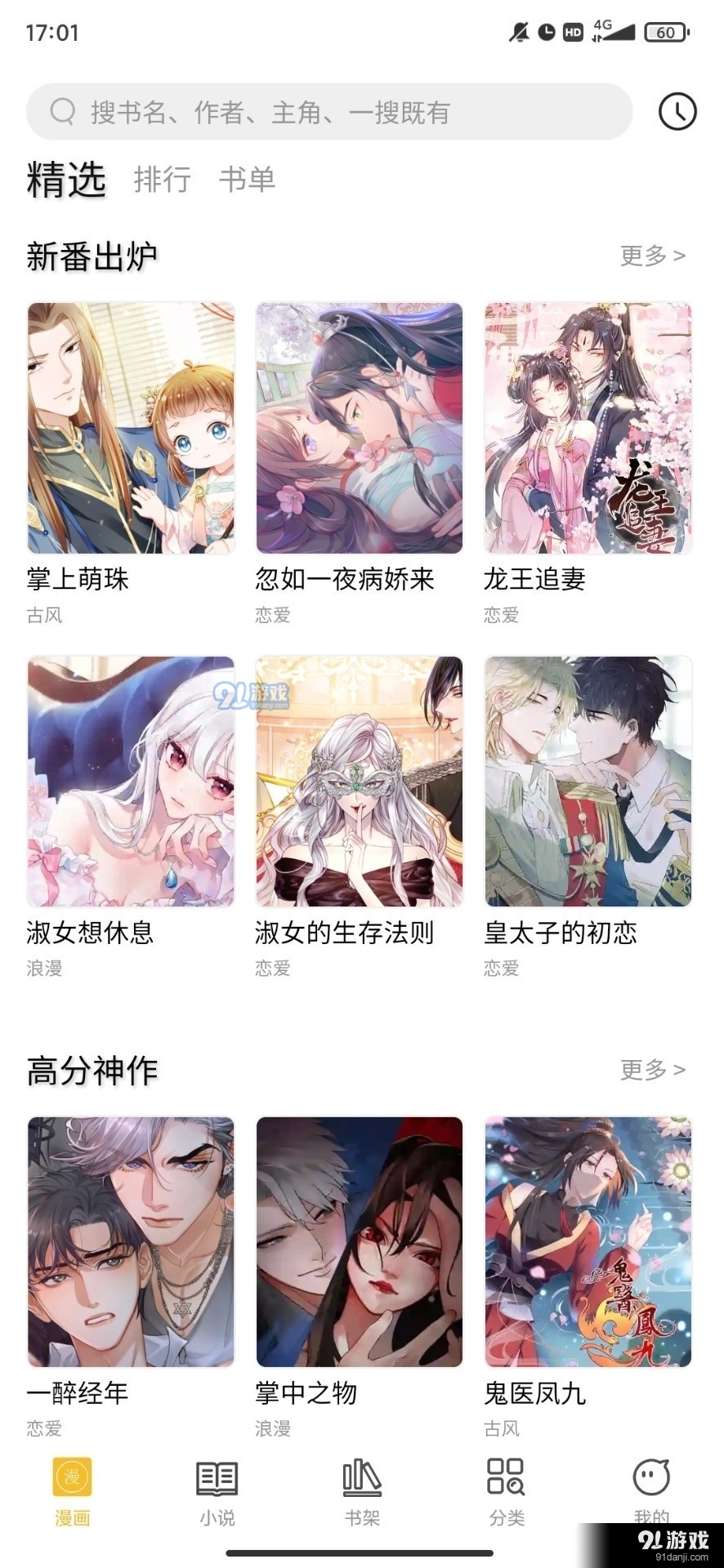Open the reading history clock icon

677,112
